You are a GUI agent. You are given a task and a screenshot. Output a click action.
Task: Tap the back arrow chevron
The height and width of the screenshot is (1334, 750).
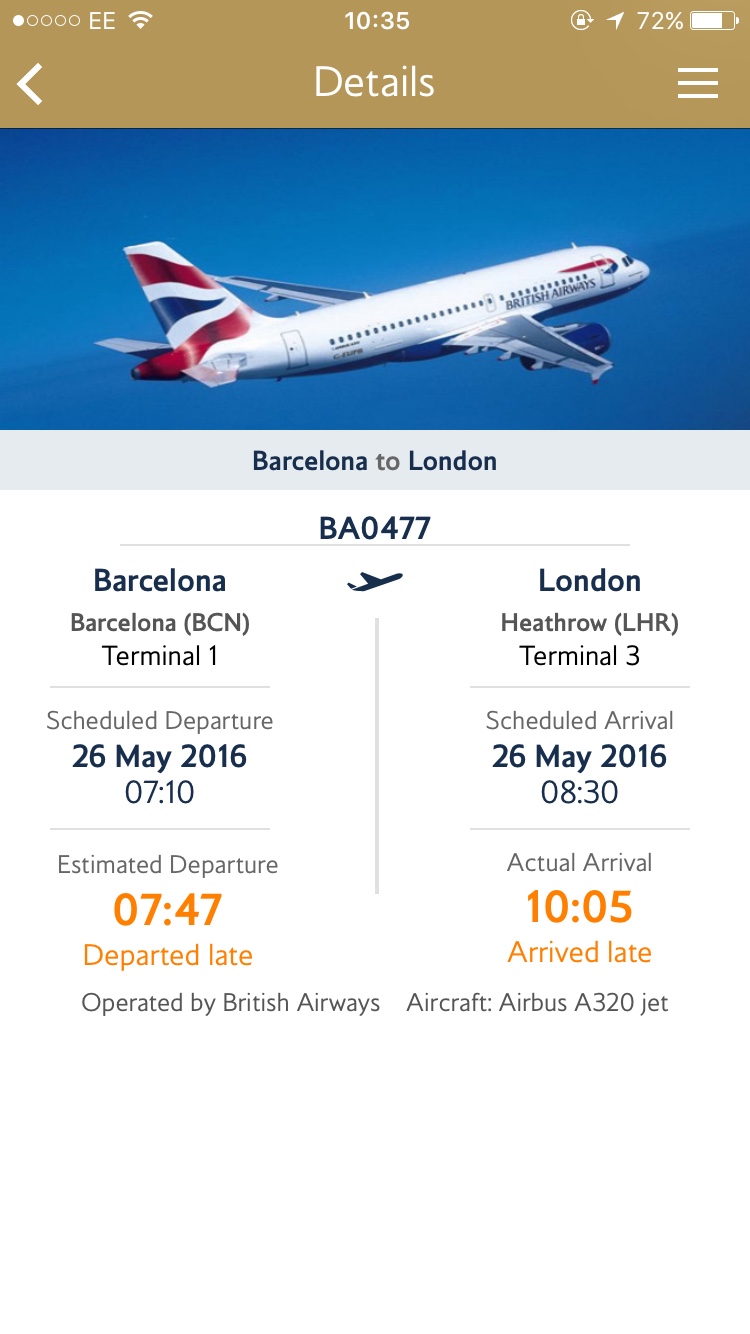[30, 84]
